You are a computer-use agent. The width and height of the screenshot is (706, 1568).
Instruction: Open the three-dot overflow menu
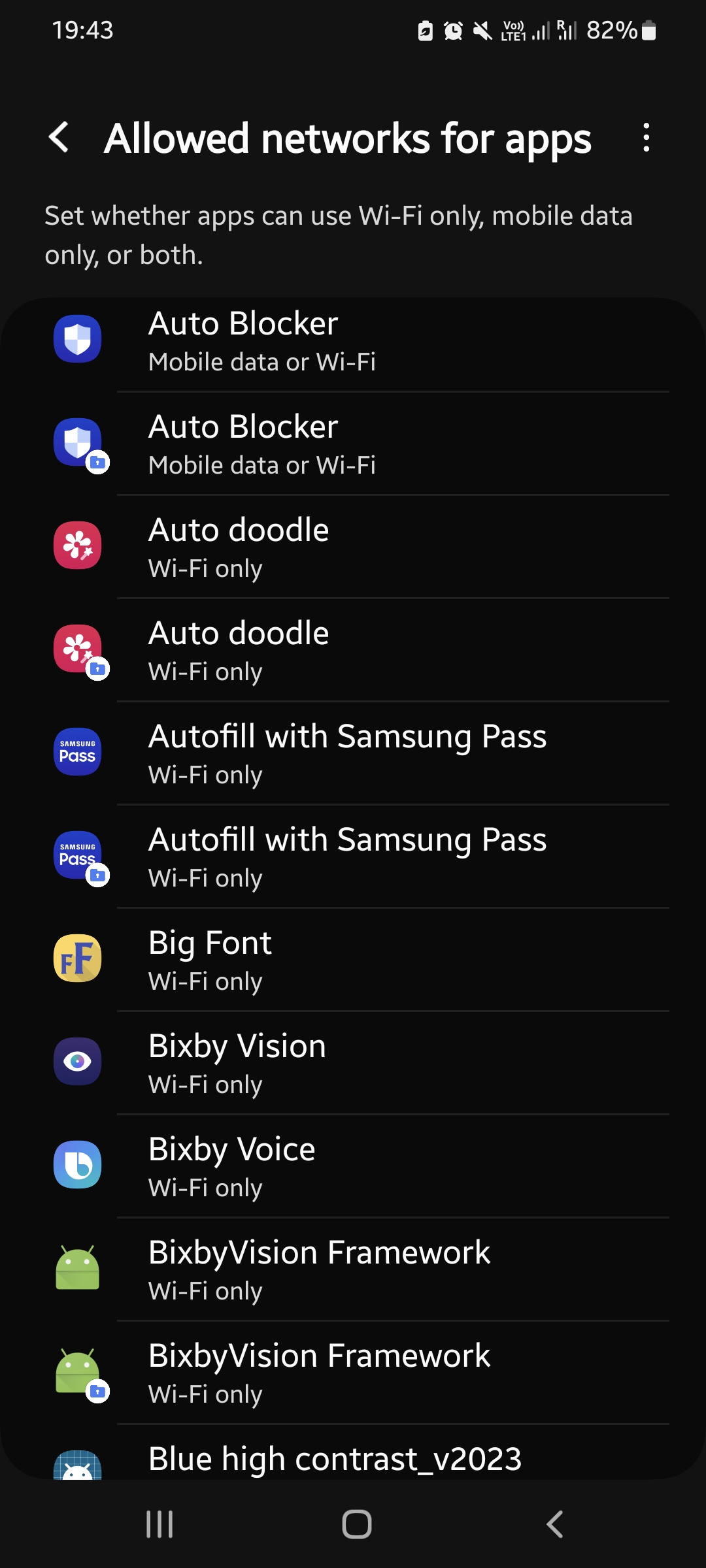pyautogui.click(x=646, y=138)
